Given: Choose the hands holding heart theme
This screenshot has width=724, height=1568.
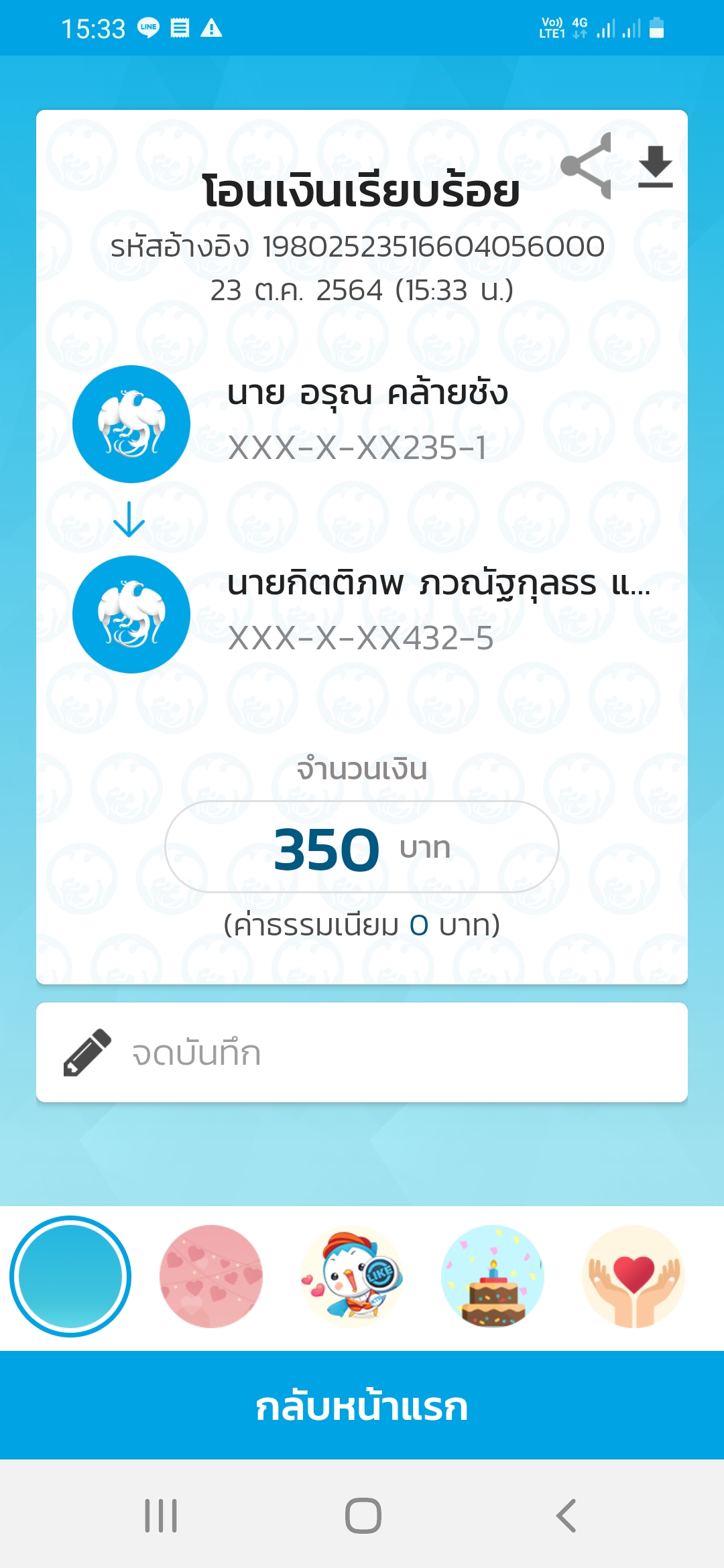Looking at the screenshot, I should point(633,1277).
